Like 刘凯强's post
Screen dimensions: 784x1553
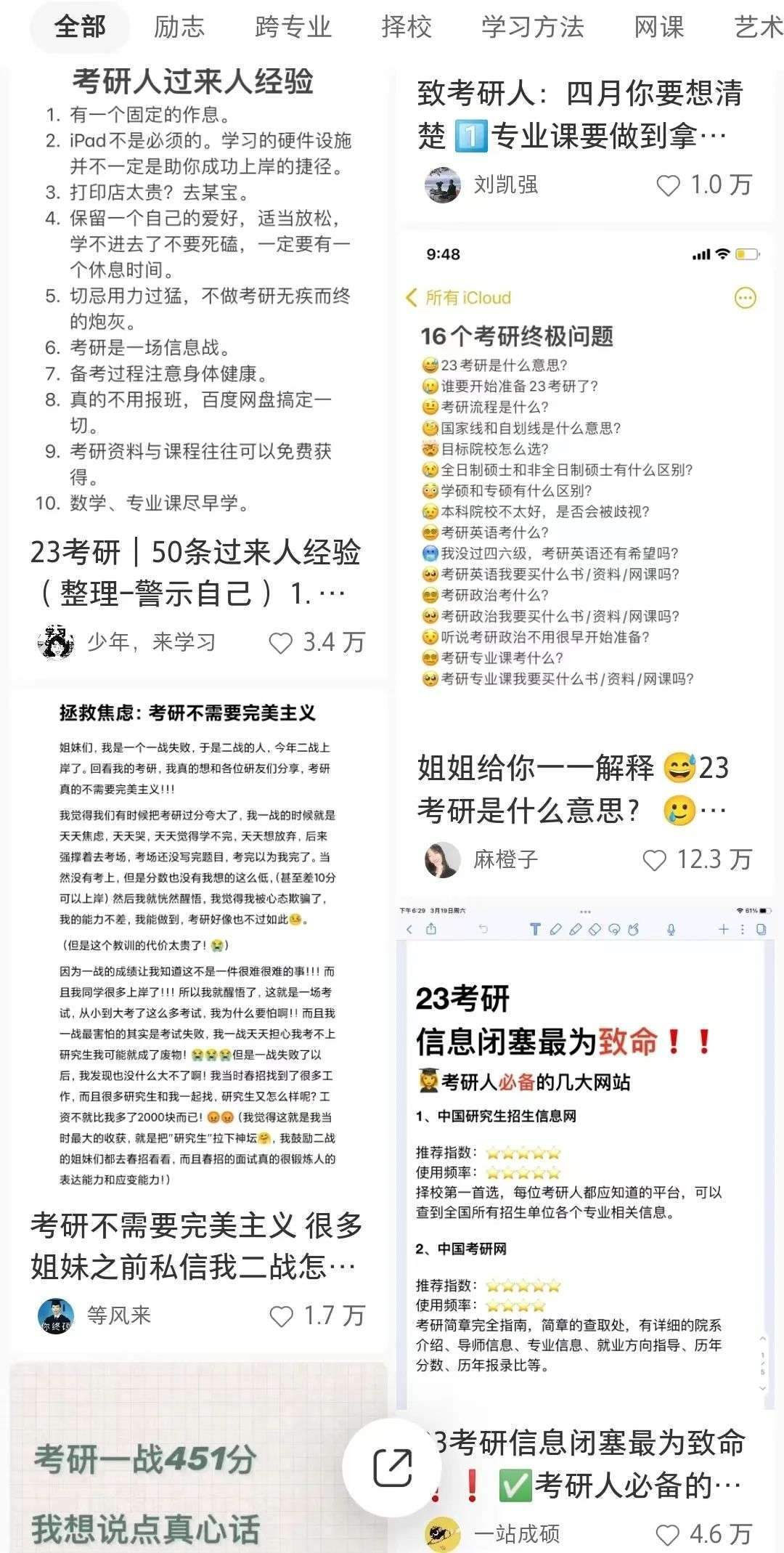point(668,186)
